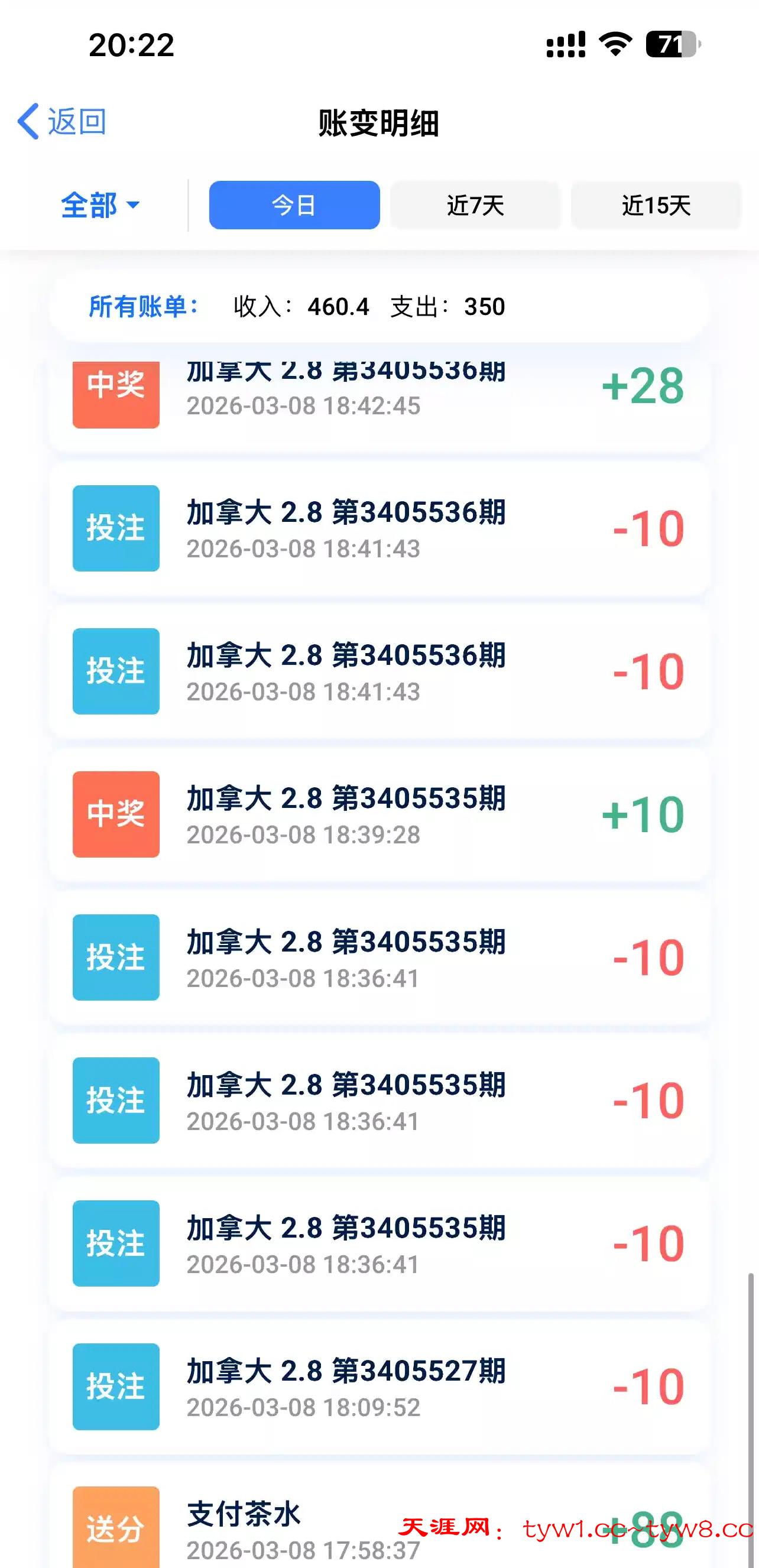Go back using the 返回 button

[62, 122]
